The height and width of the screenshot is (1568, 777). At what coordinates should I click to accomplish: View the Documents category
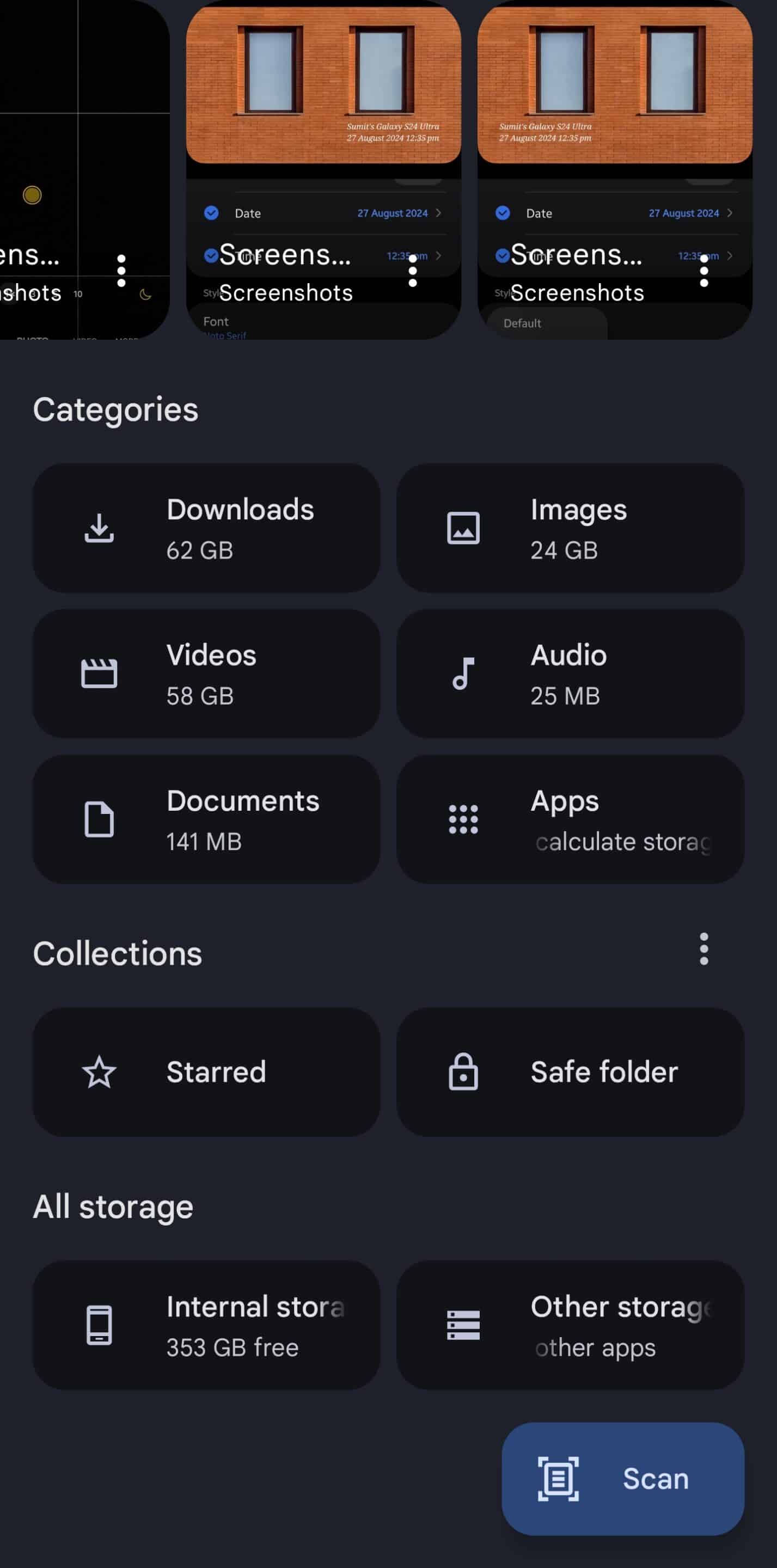click(x=206, y=819)
